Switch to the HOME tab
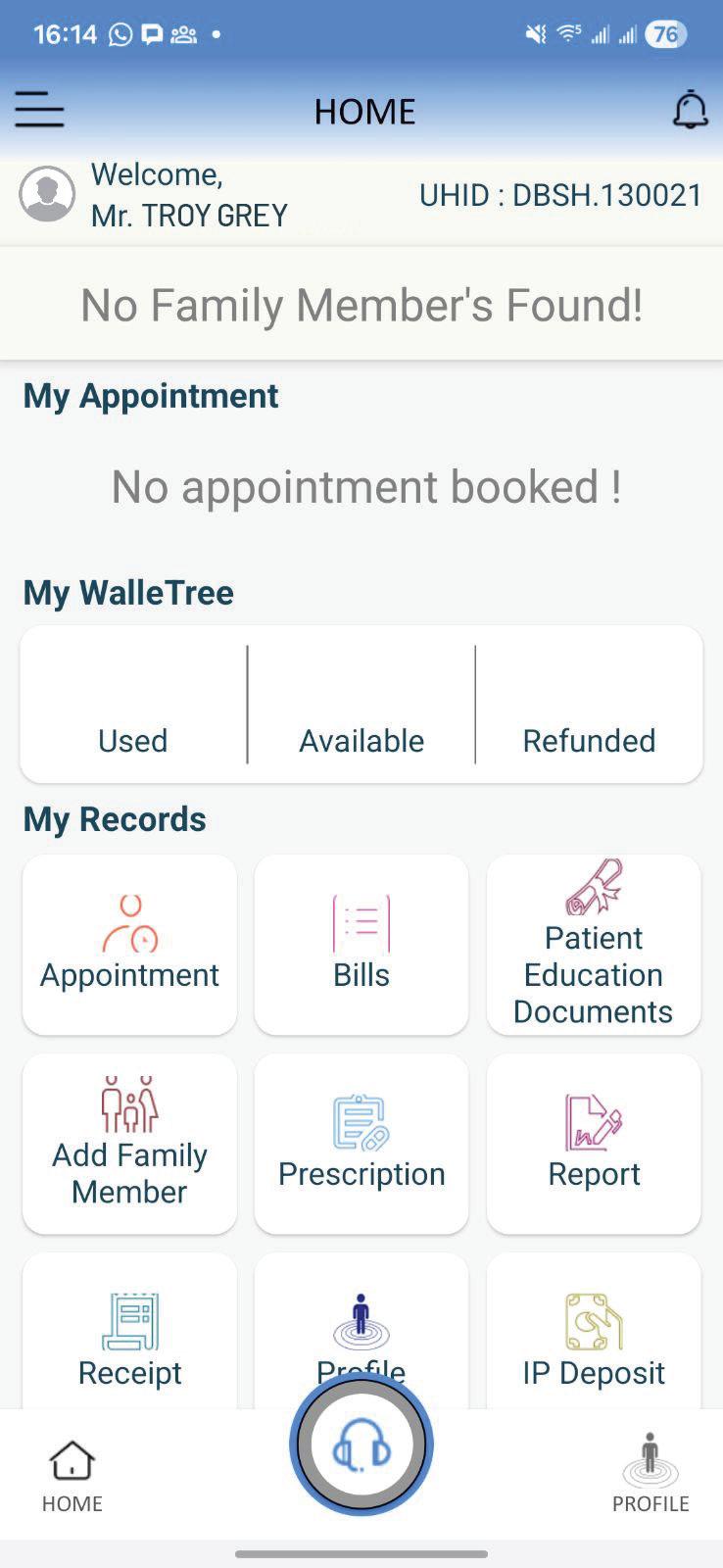 pyautogui.click(x=72, y=1476)
